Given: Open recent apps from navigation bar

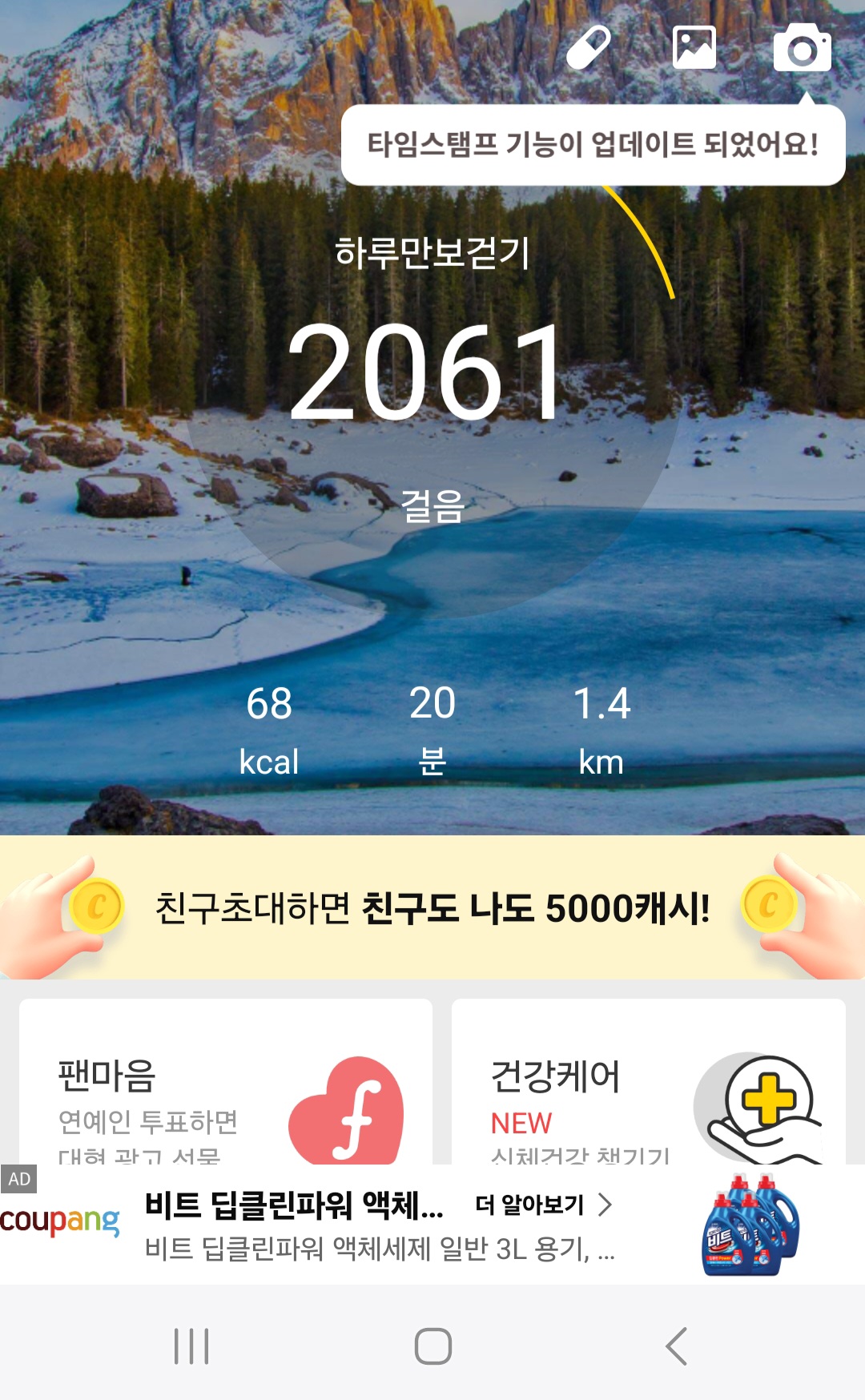Looking at the screenshot, I should [x=191, y=1346].
